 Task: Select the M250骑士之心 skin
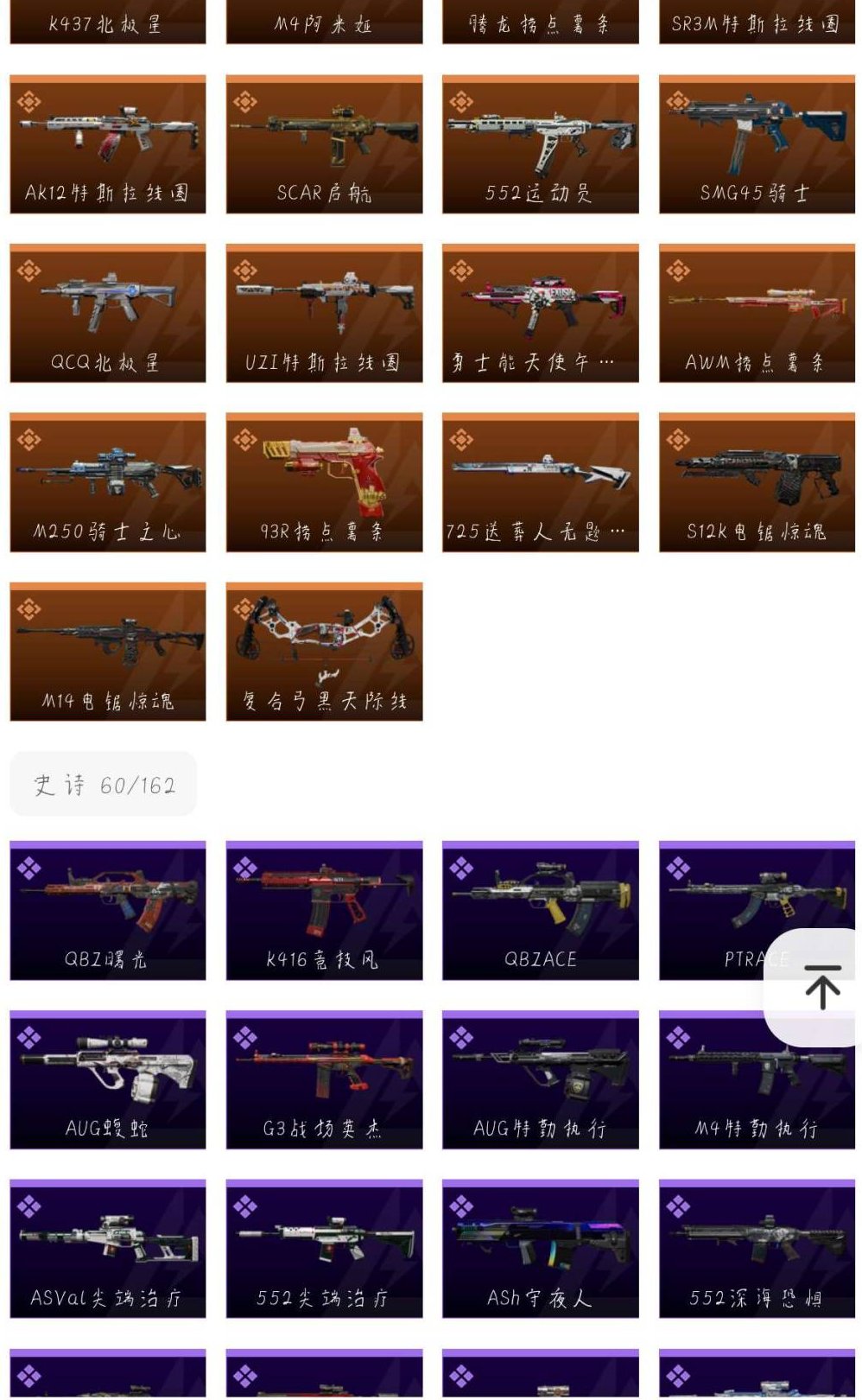(108, 482)
